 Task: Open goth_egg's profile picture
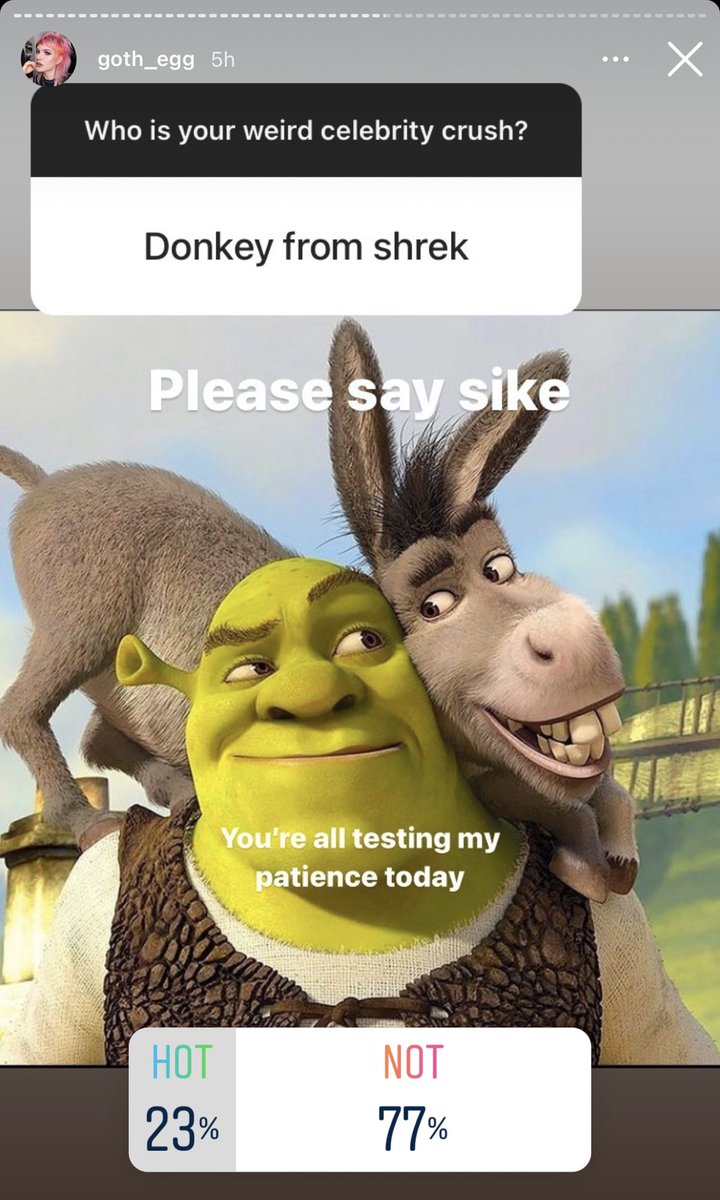[x=49, y=60]
